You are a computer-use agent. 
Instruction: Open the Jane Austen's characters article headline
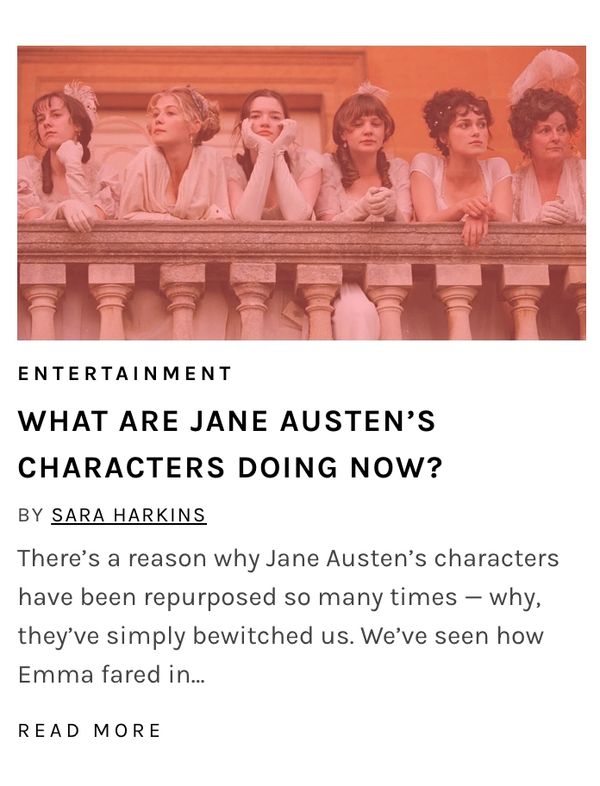pyautogui.click(x=229, y=444)
